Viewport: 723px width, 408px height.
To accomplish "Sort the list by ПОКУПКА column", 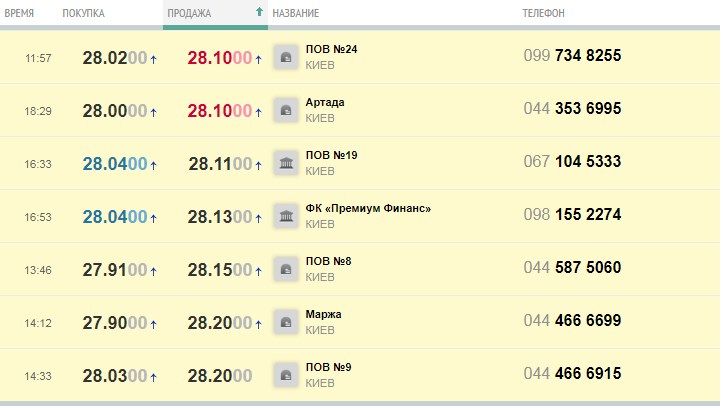I will coord(83,13).
